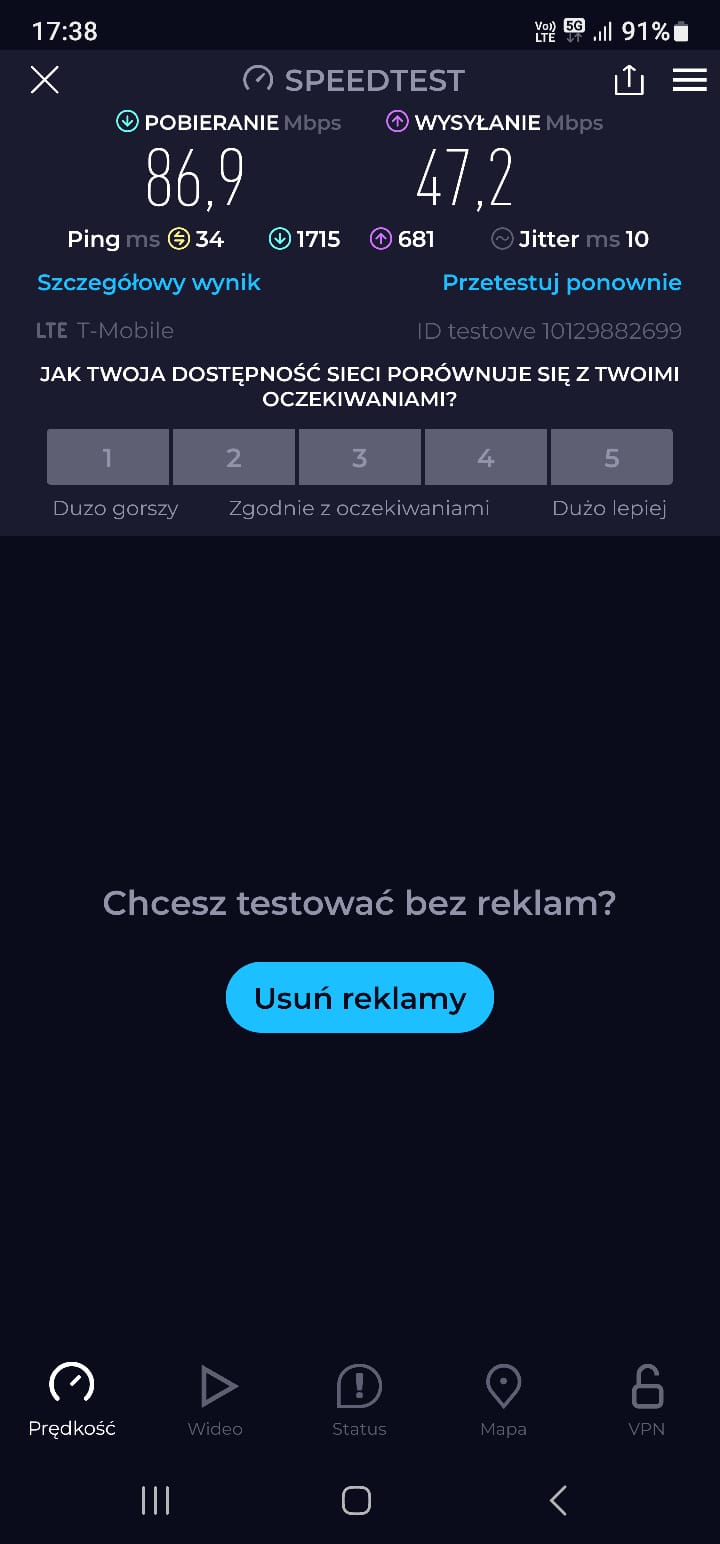Select the Prędkość tab
Screen dimensions: 720x1544
pos(72,1399)
